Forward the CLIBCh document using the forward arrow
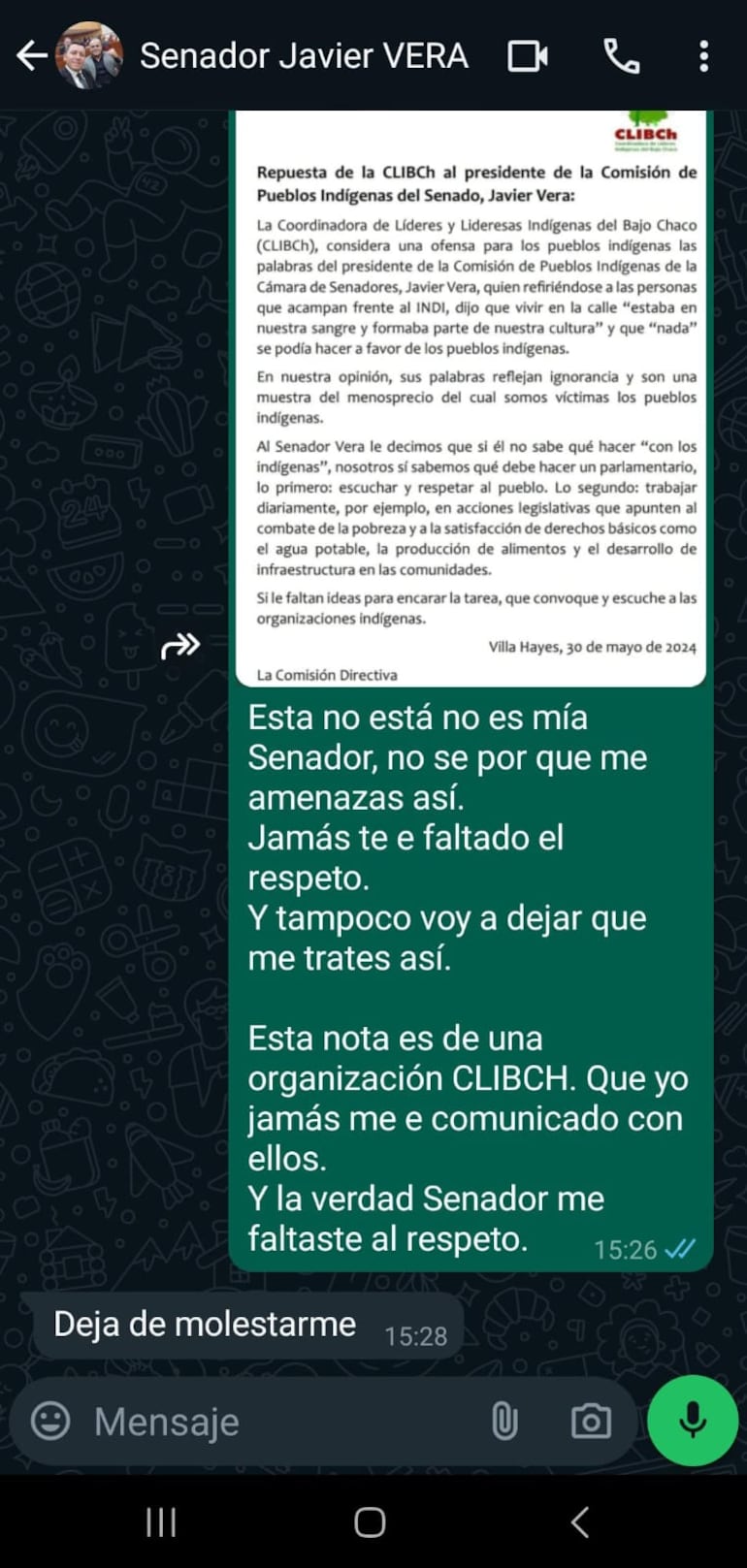 point(180,644)
